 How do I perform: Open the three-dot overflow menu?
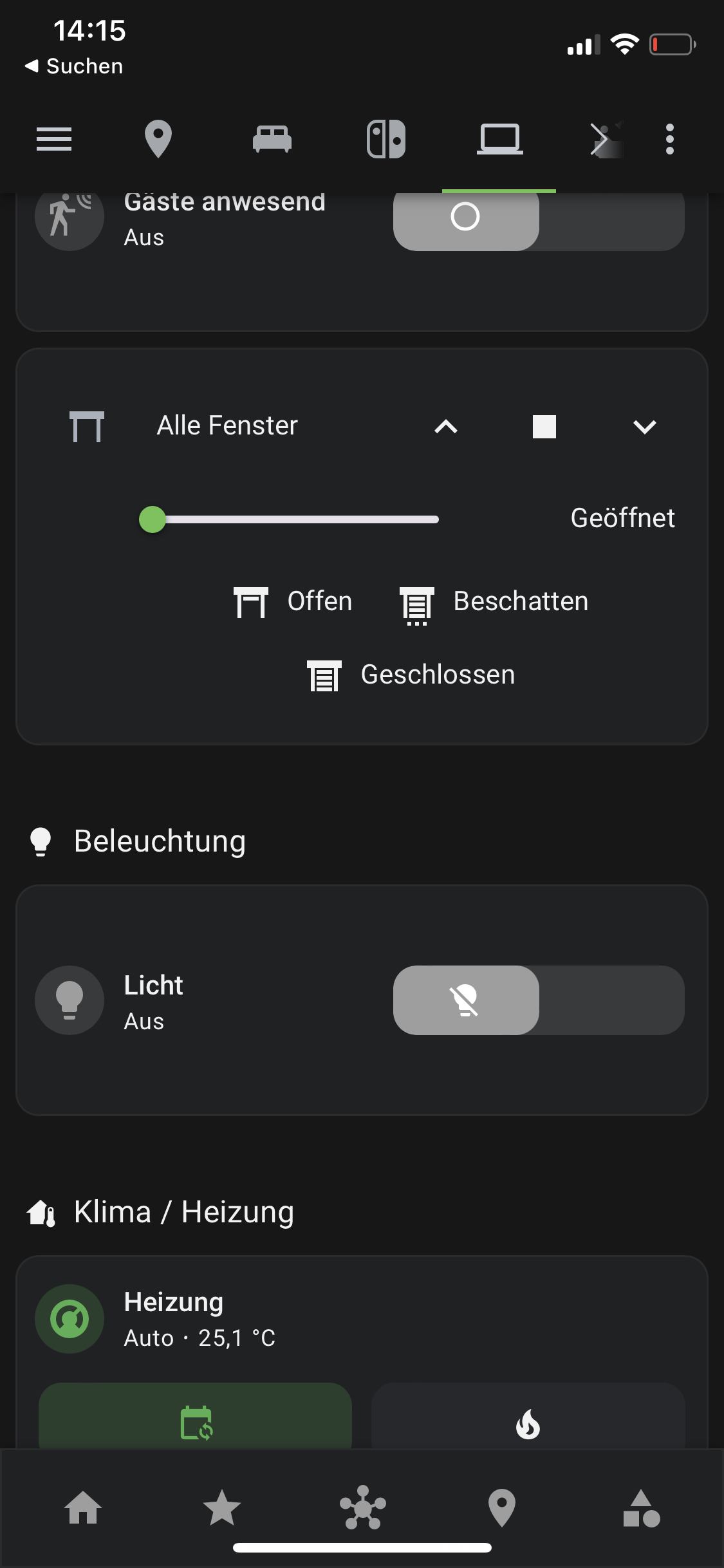click(669, 139)
